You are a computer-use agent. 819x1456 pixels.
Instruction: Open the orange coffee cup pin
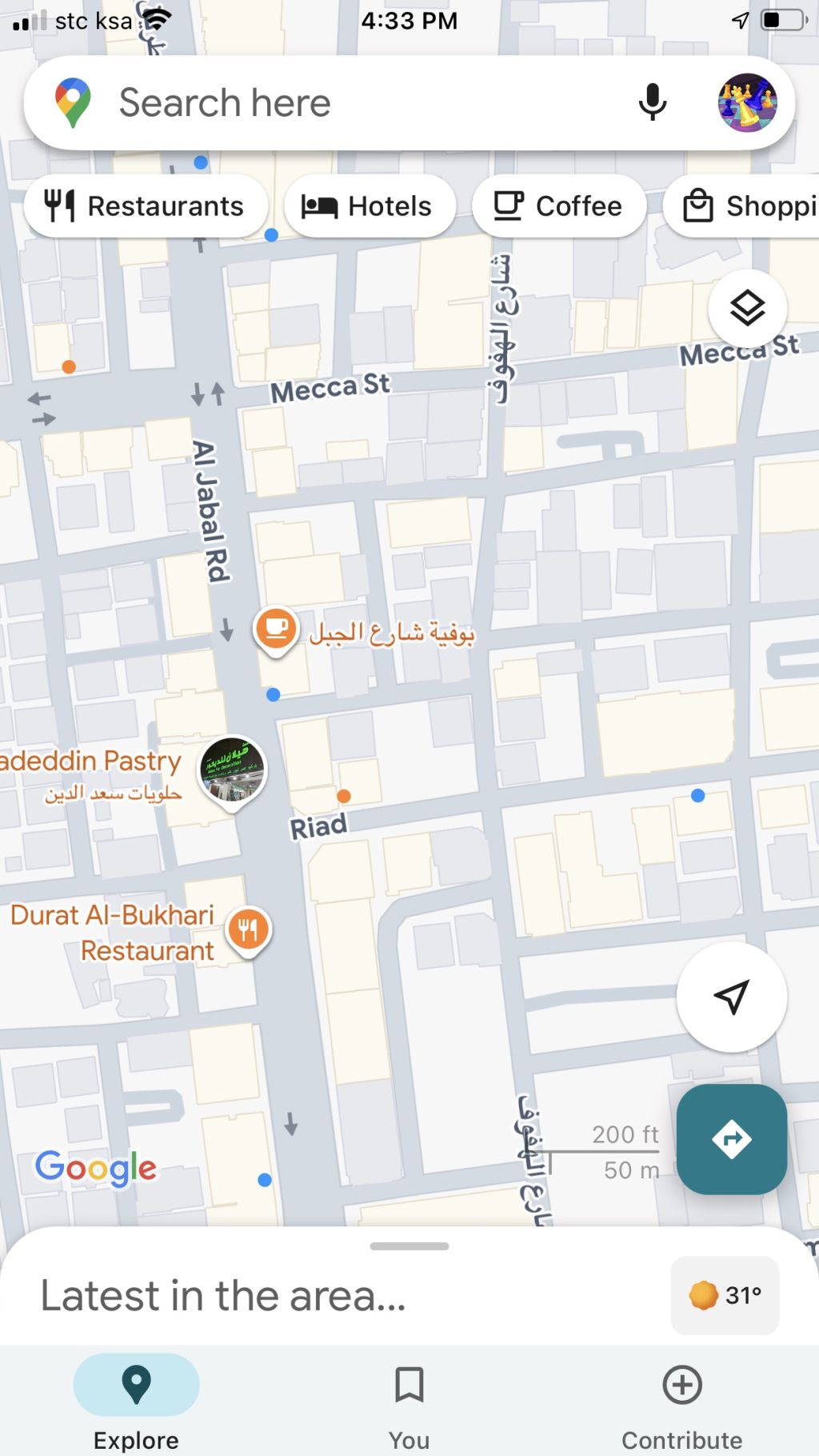[276, 629]
